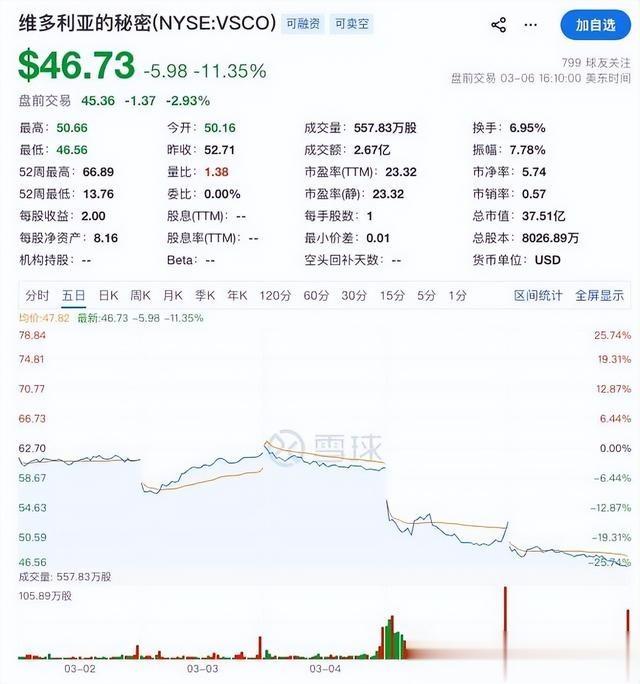
Task: Share this VSCO stock page
Action: [x=499, y=25]
